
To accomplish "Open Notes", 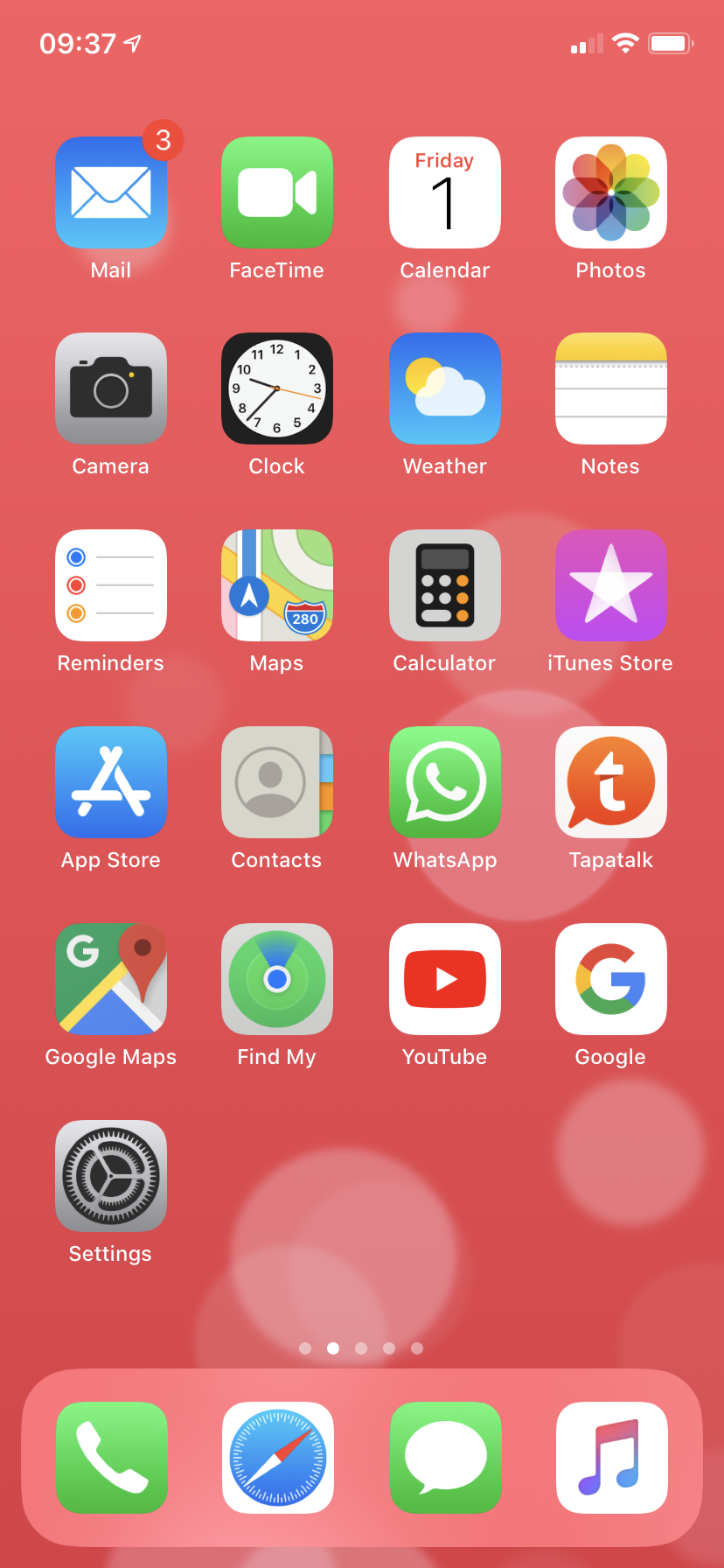I will pos(611,388).
